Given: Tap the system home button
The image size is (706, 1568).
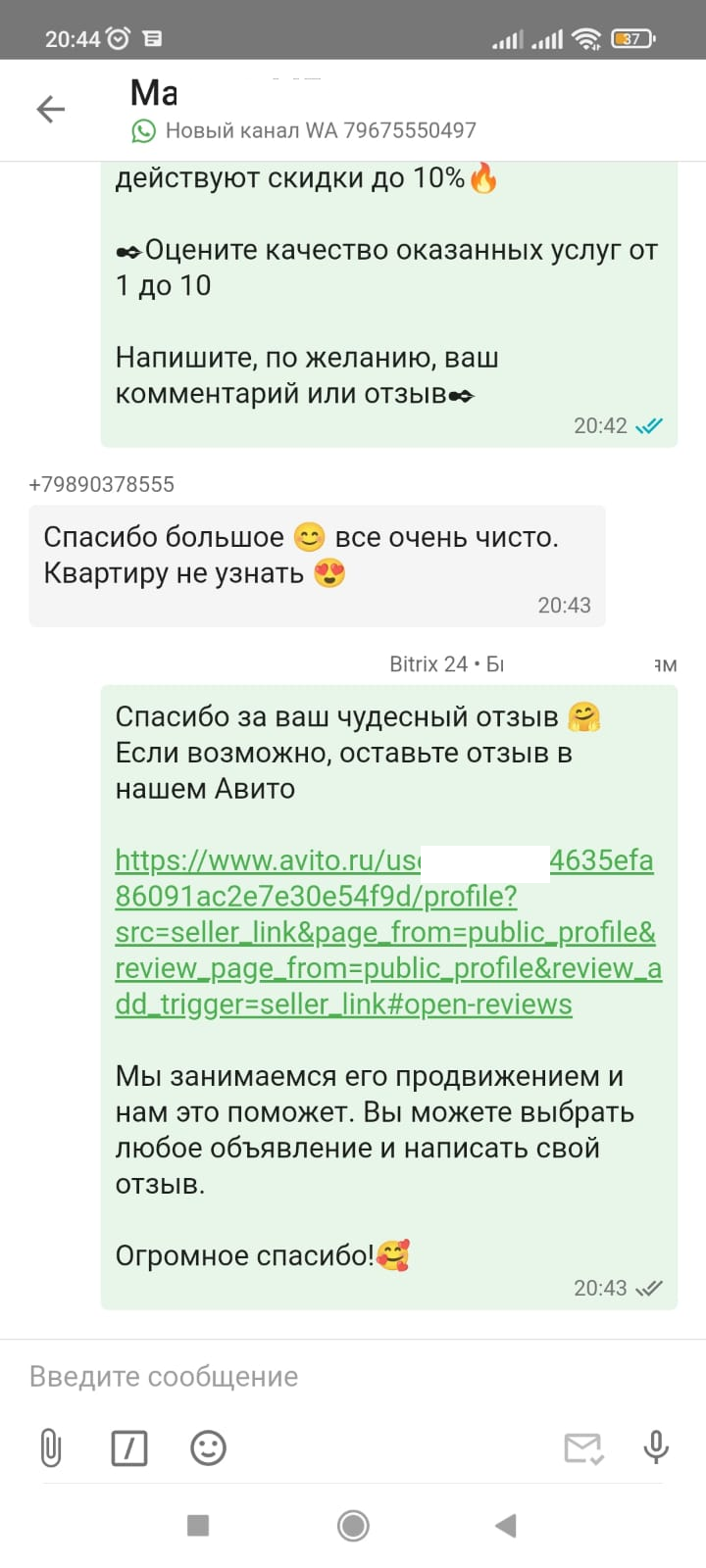Looking at the screenshot, I should pos(353,1525).
